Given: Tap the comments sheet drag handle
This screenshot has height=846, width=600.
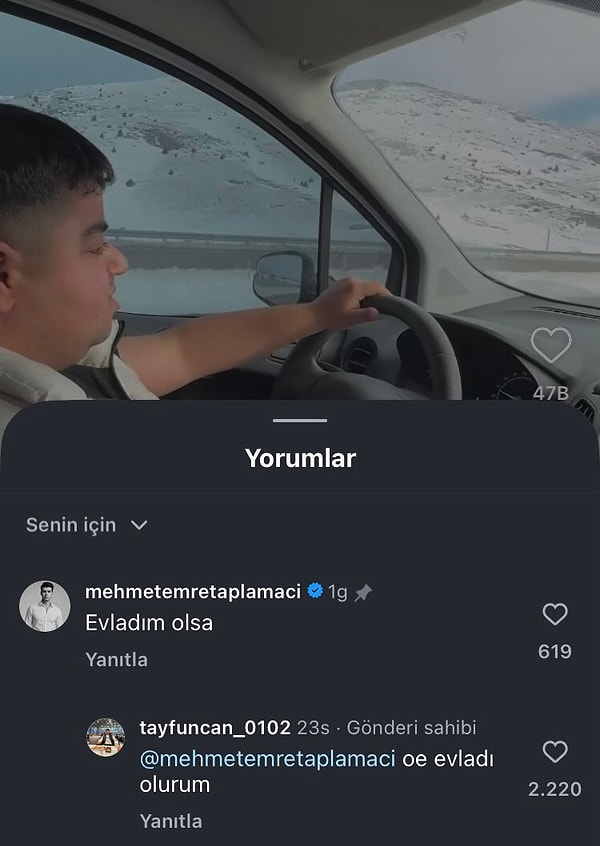Looking at the screenshot, I should click(x=299, y=420).
